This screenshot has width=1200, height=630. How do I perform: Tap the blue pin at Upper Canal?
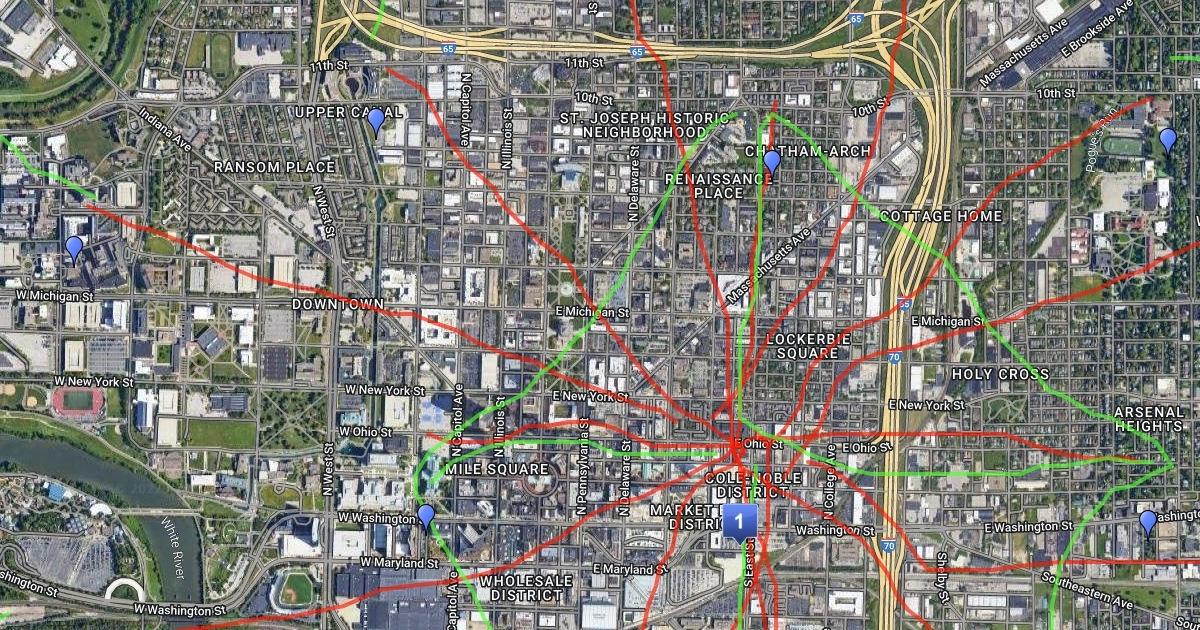(375, 121)
